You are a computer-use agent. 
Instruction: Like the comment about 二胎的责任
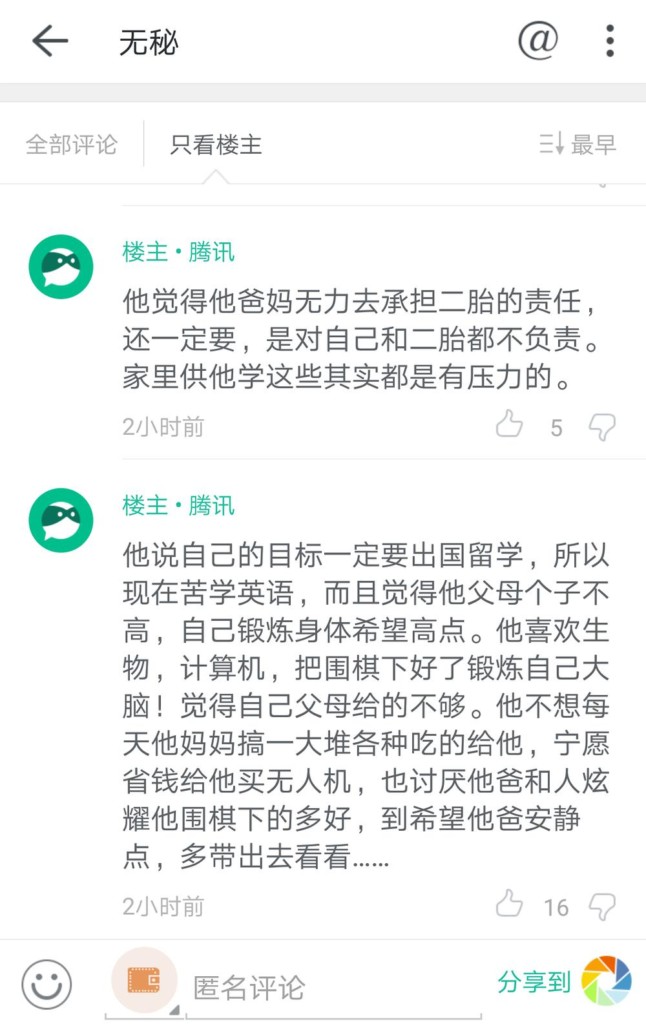click(x=509, y=424)
